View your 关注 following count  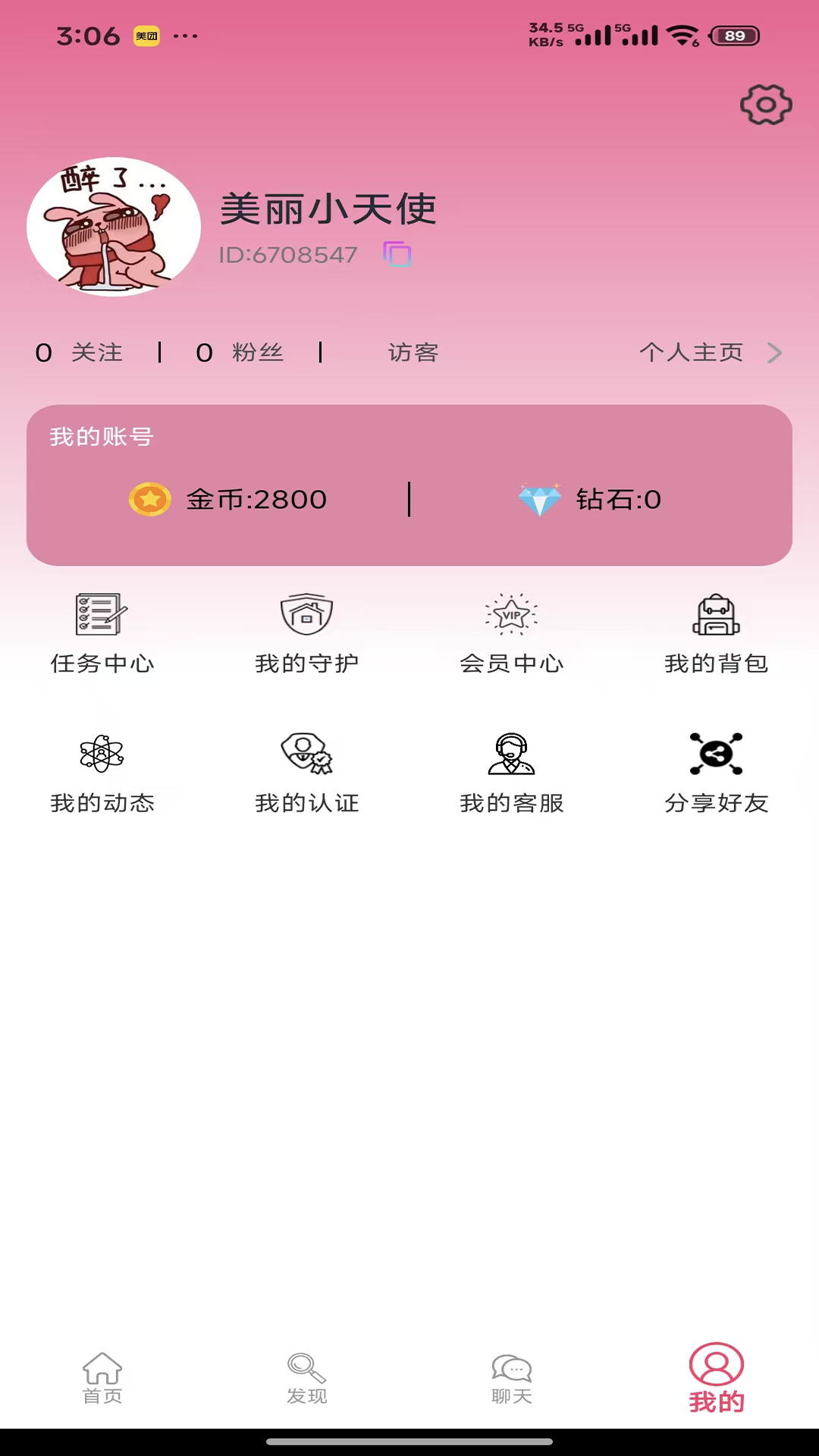pyautogui.click(x=79, y=352)
